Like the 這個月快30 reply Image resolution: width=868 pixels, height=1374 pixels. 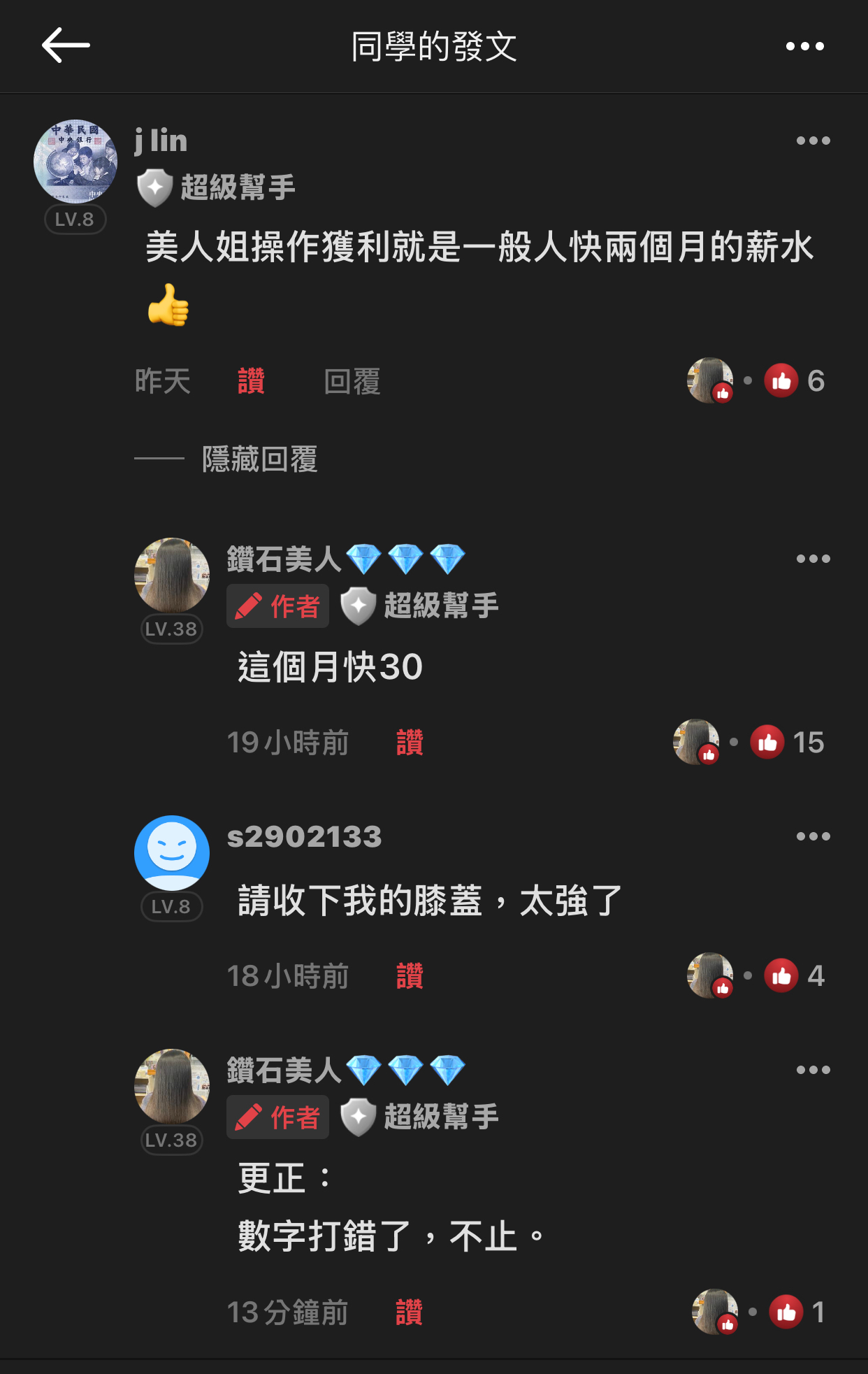point(410,743)
